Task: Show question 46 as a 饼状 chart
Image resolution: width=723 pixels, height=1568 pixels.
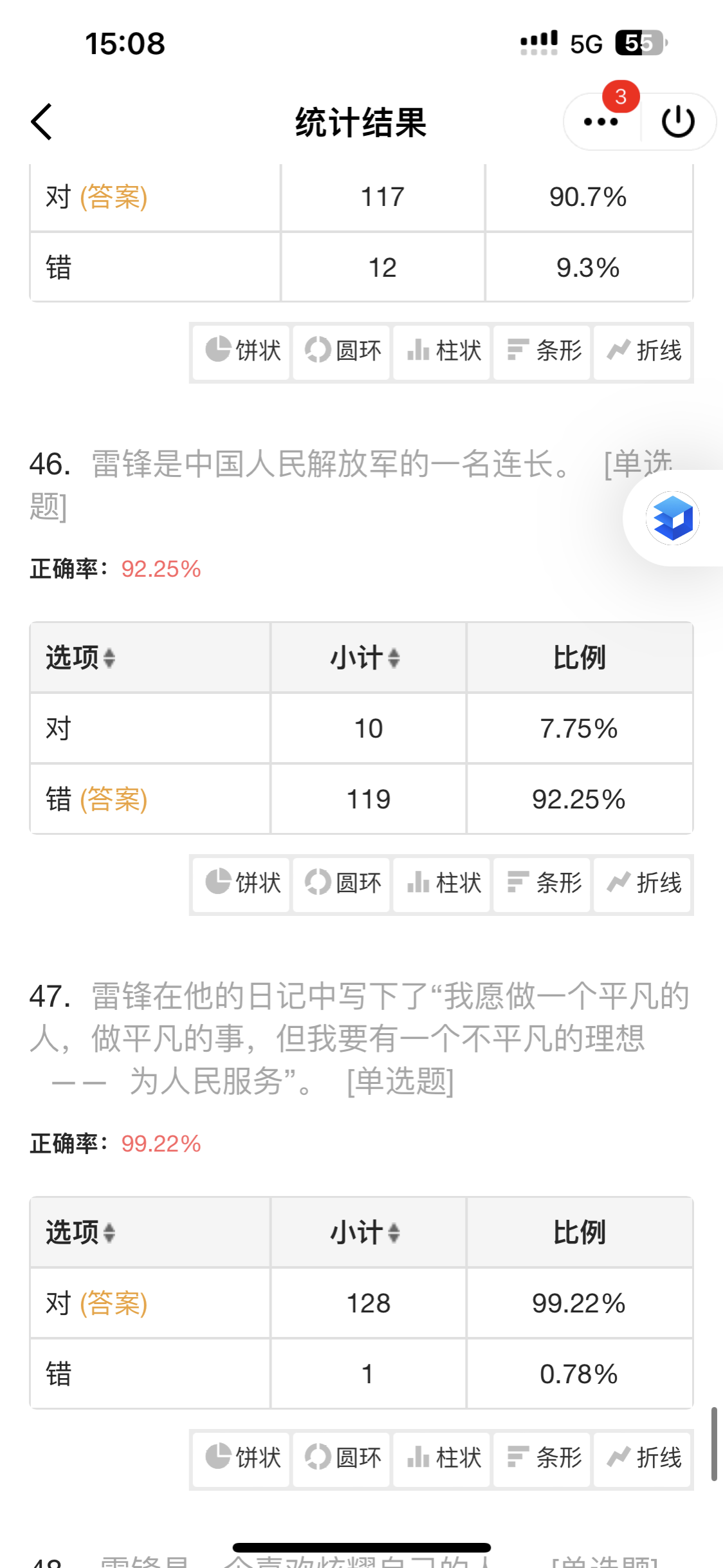Action: tap(242, 883)
